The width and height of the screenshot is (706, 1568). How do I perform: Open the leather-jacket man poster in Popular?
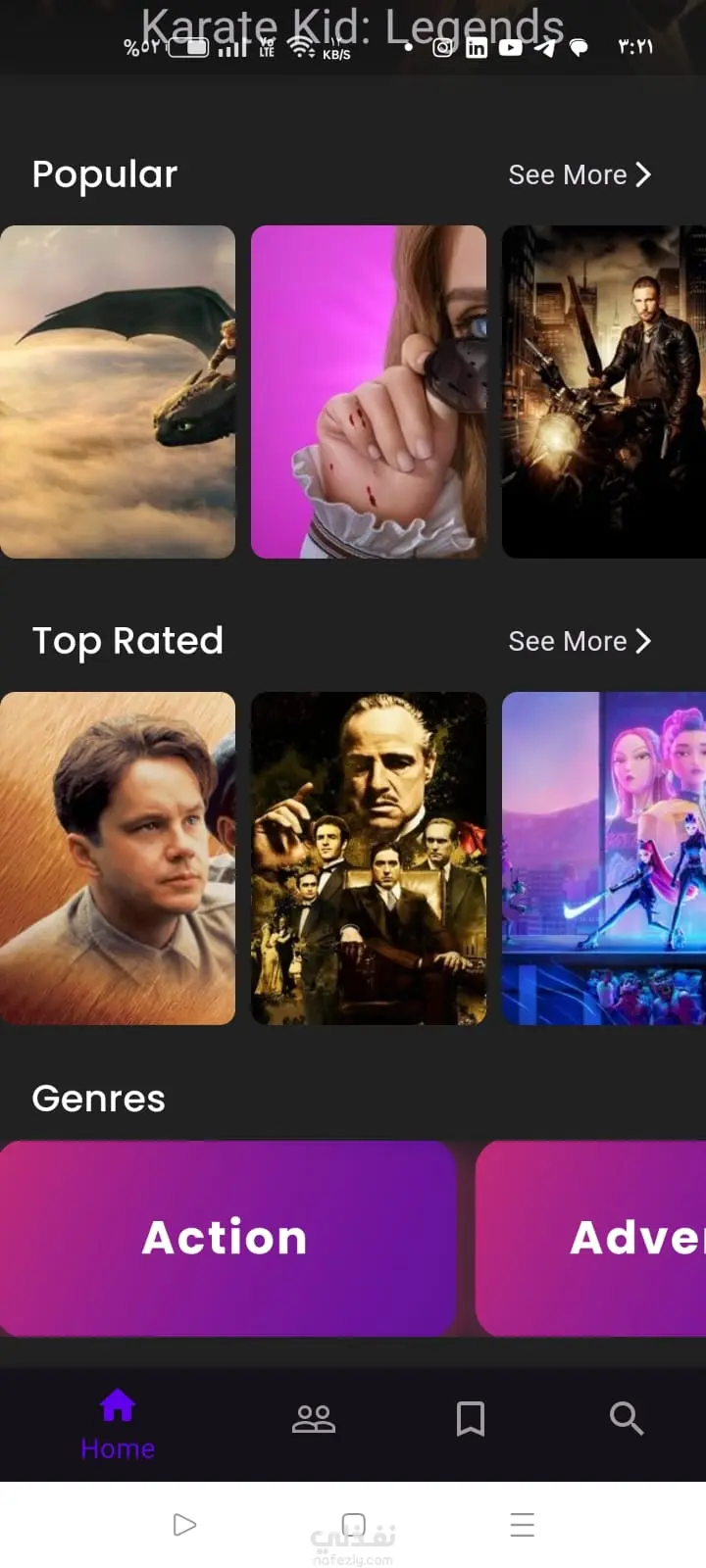pos(603,392)
